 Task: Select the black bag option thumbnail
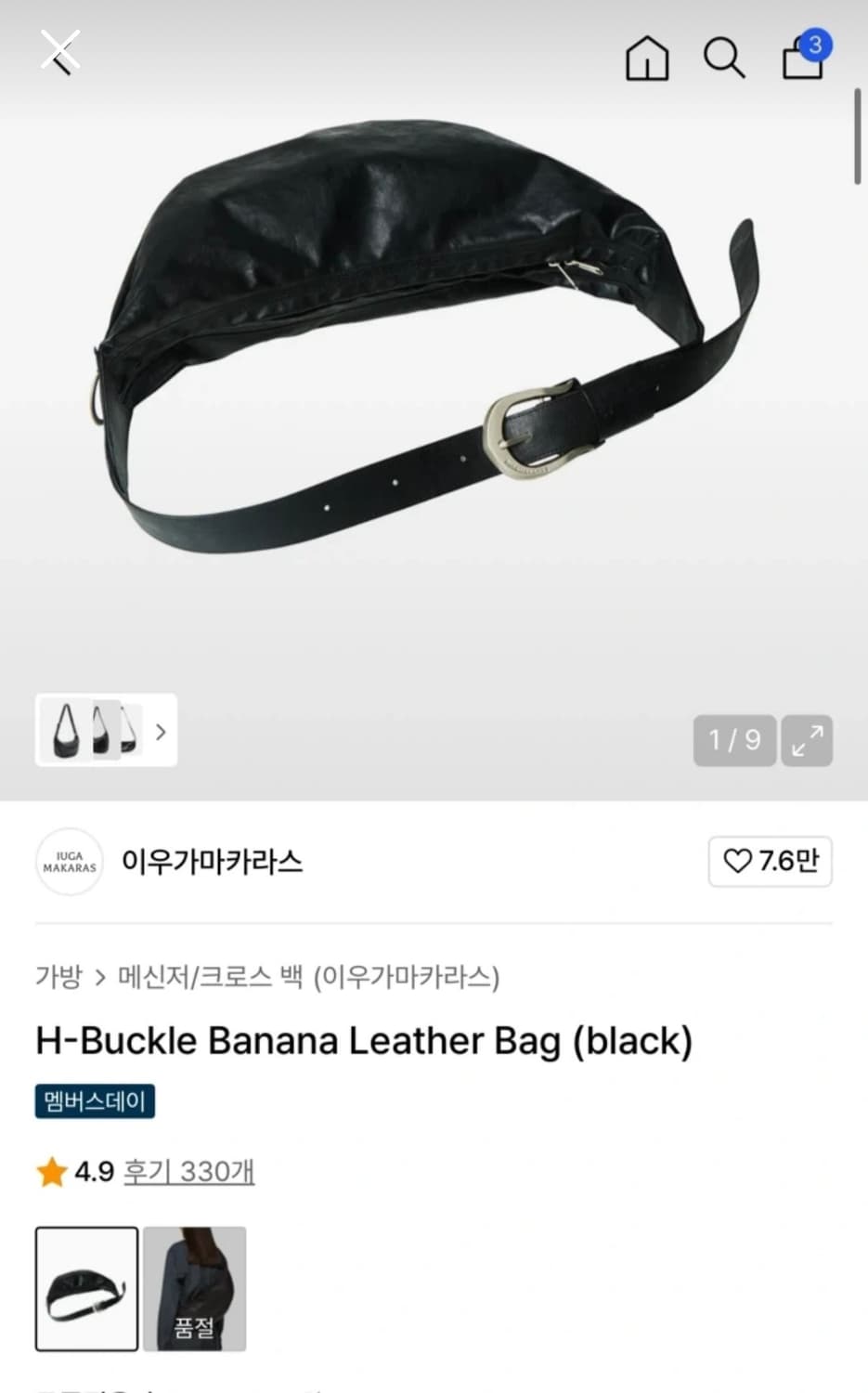click(86, 1291)
